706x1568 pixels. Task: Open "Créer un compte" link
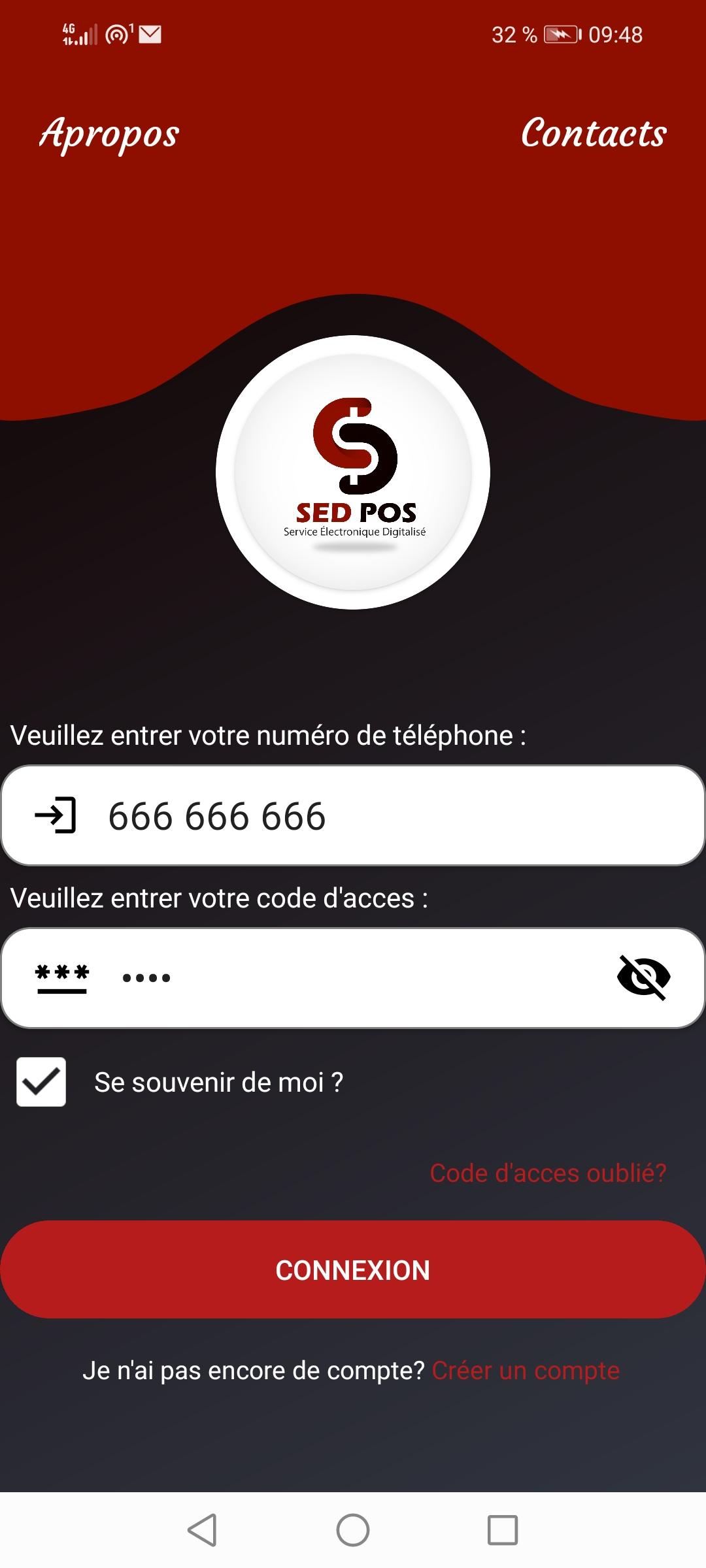point(526,1371)
